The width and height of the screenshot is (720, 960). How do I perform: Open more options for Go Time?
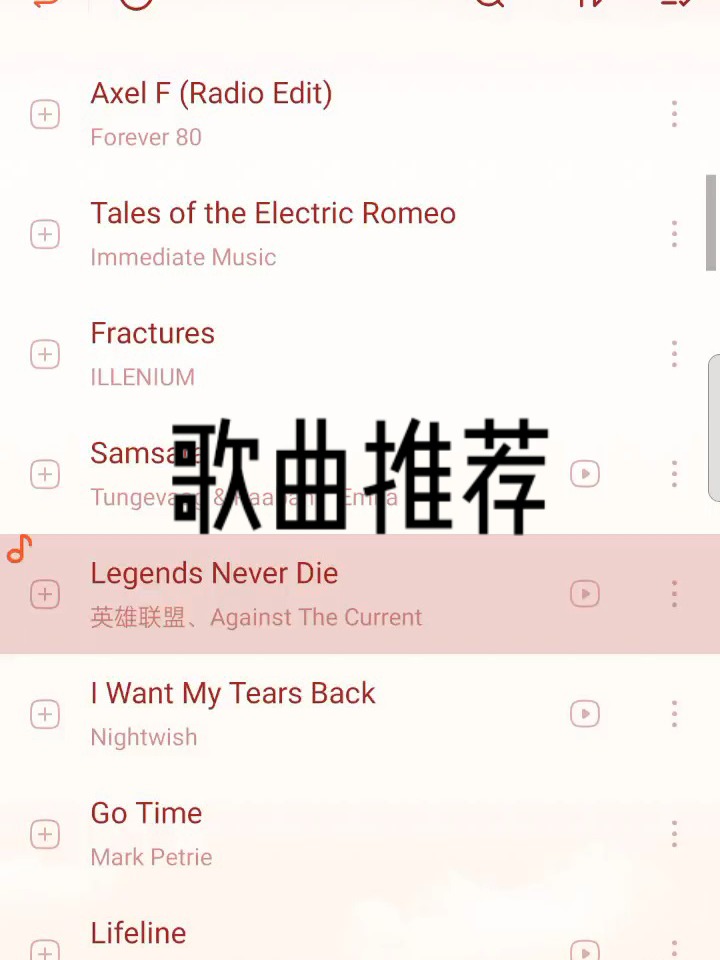coord(674,834)
